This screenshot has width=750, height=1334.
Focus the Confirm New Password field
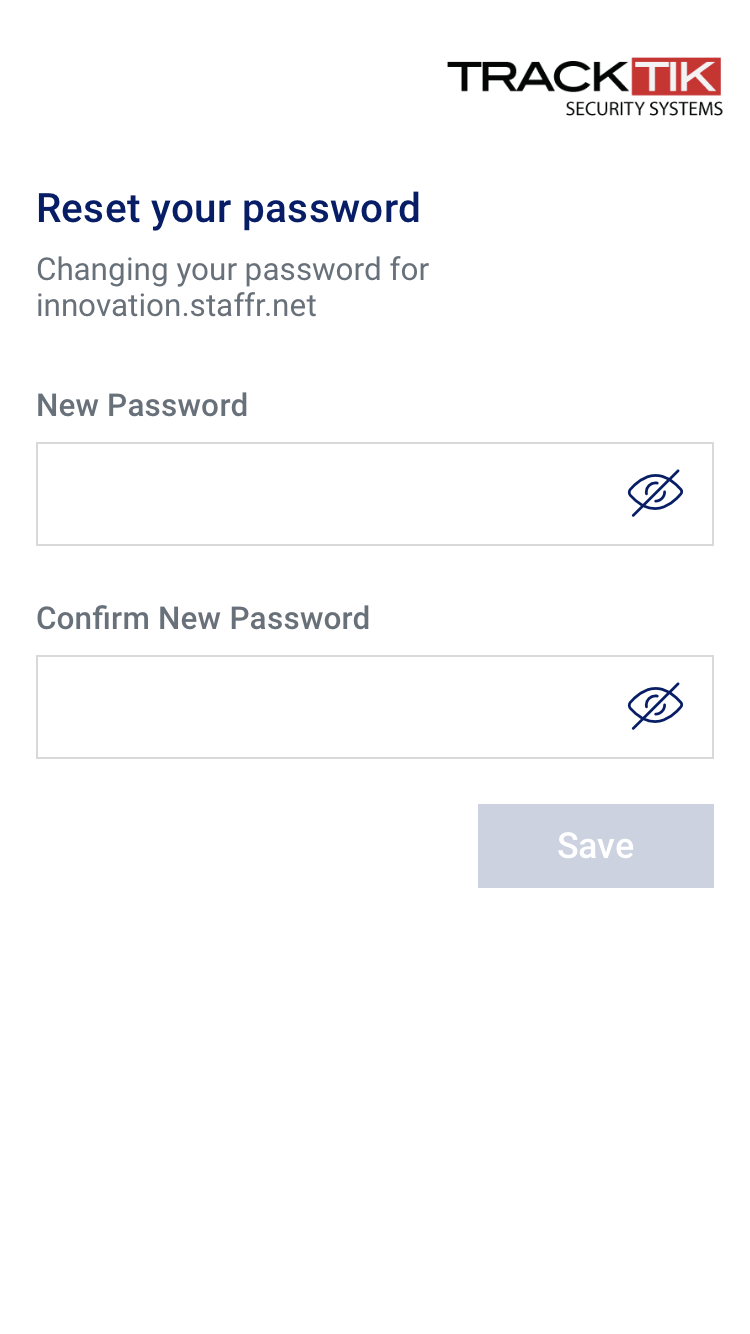(x=375, y=707)
